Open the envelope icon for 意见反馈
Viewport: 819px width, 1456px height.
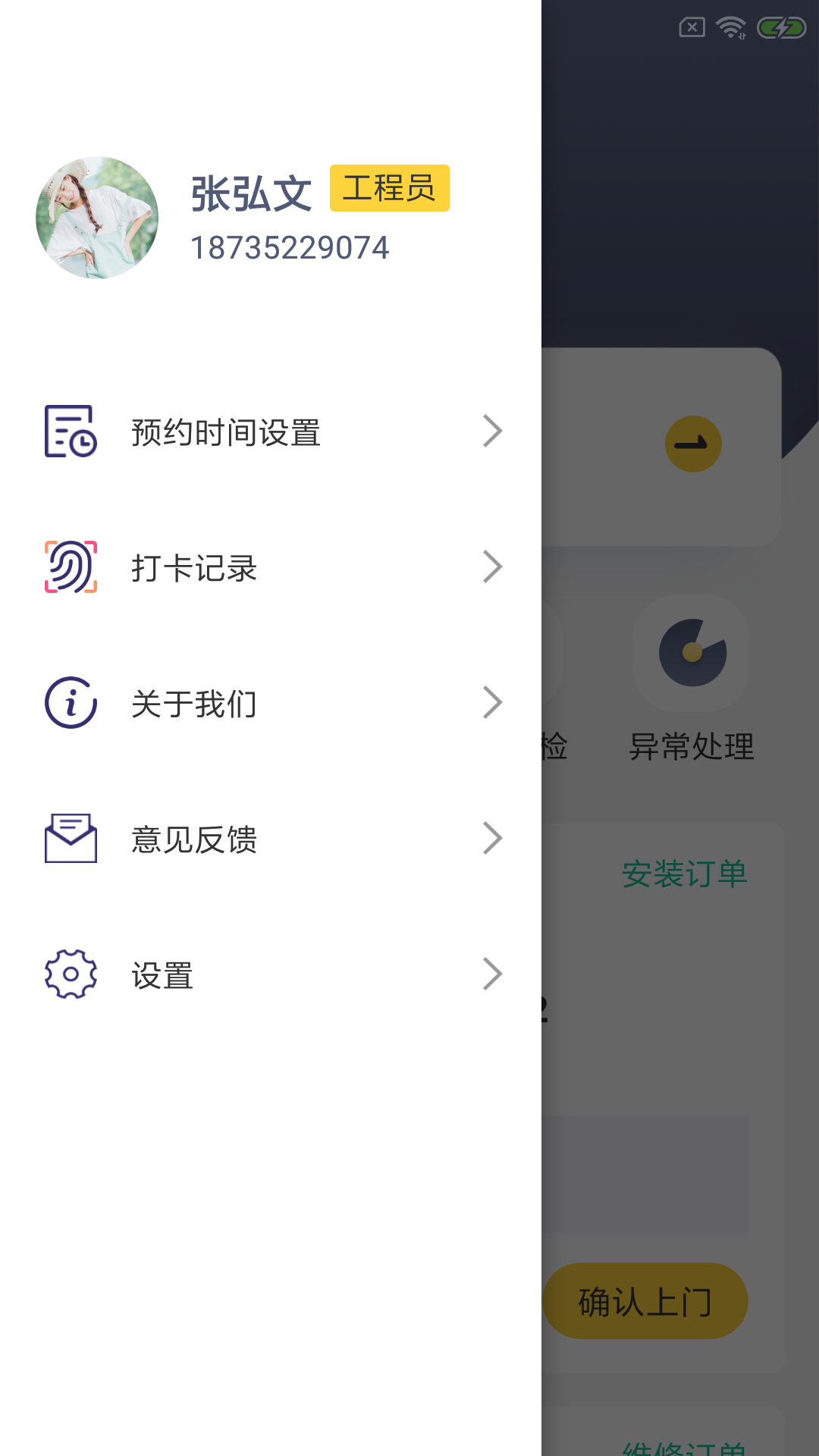click(x=70, y=839)
